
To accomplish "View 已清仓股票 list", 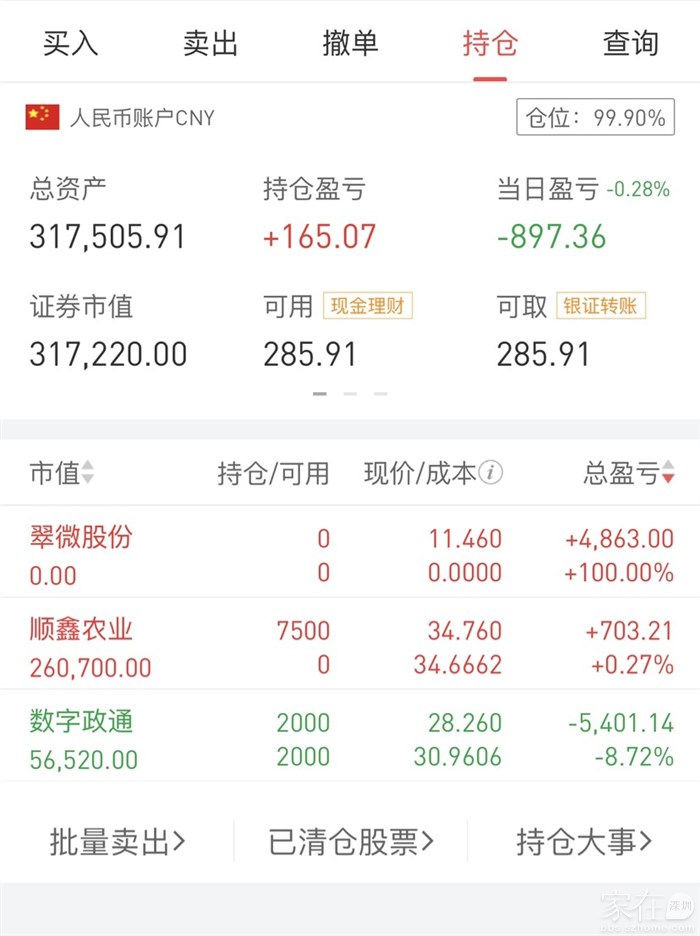I will click(x=350, y=842).
